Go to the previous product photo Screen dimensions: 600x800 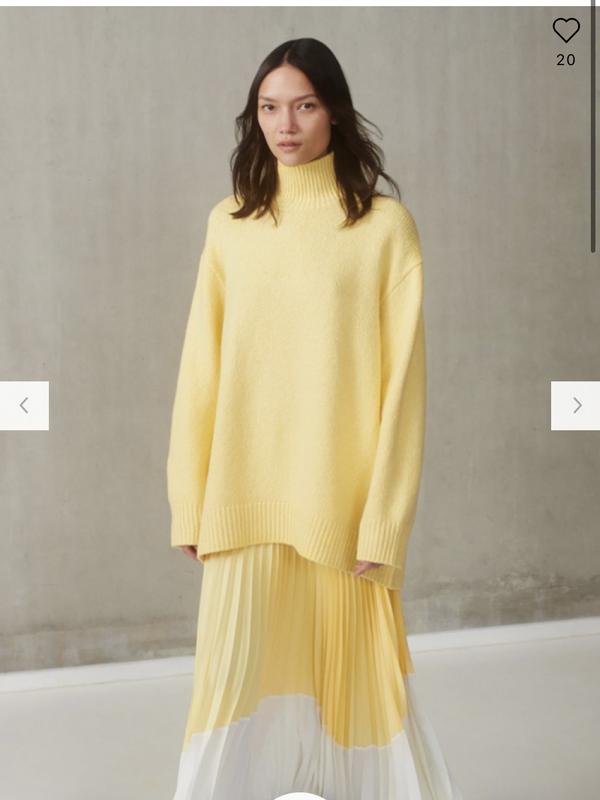tap(24, 406)
